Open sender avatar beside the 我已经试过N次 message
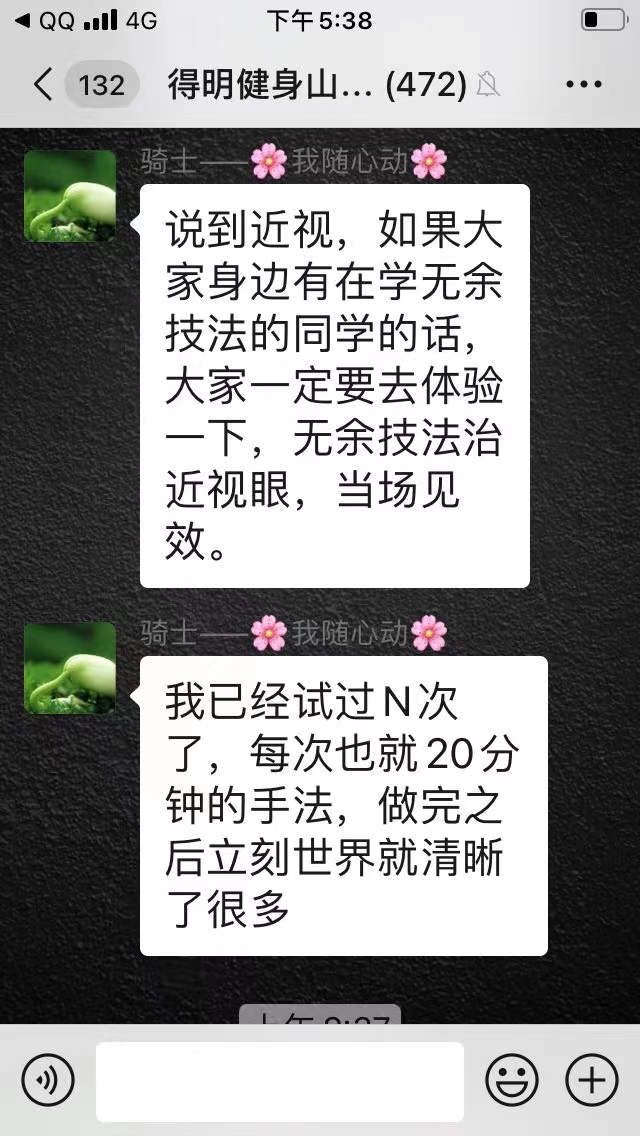Viewport: 640px width, 1136px height. coord(70,668)
